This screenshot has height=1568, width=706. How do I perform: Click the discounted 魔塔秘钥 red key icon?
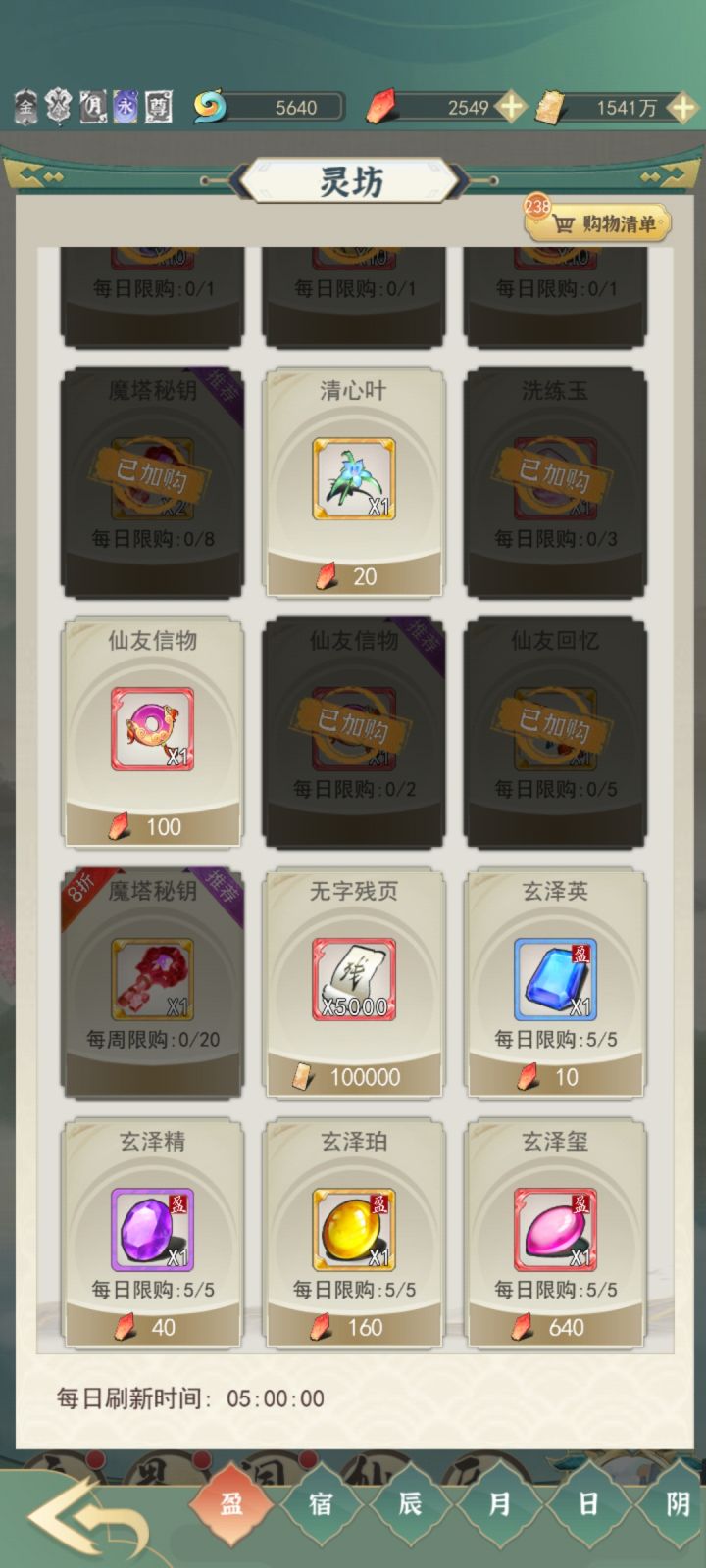tap(152, 980)
